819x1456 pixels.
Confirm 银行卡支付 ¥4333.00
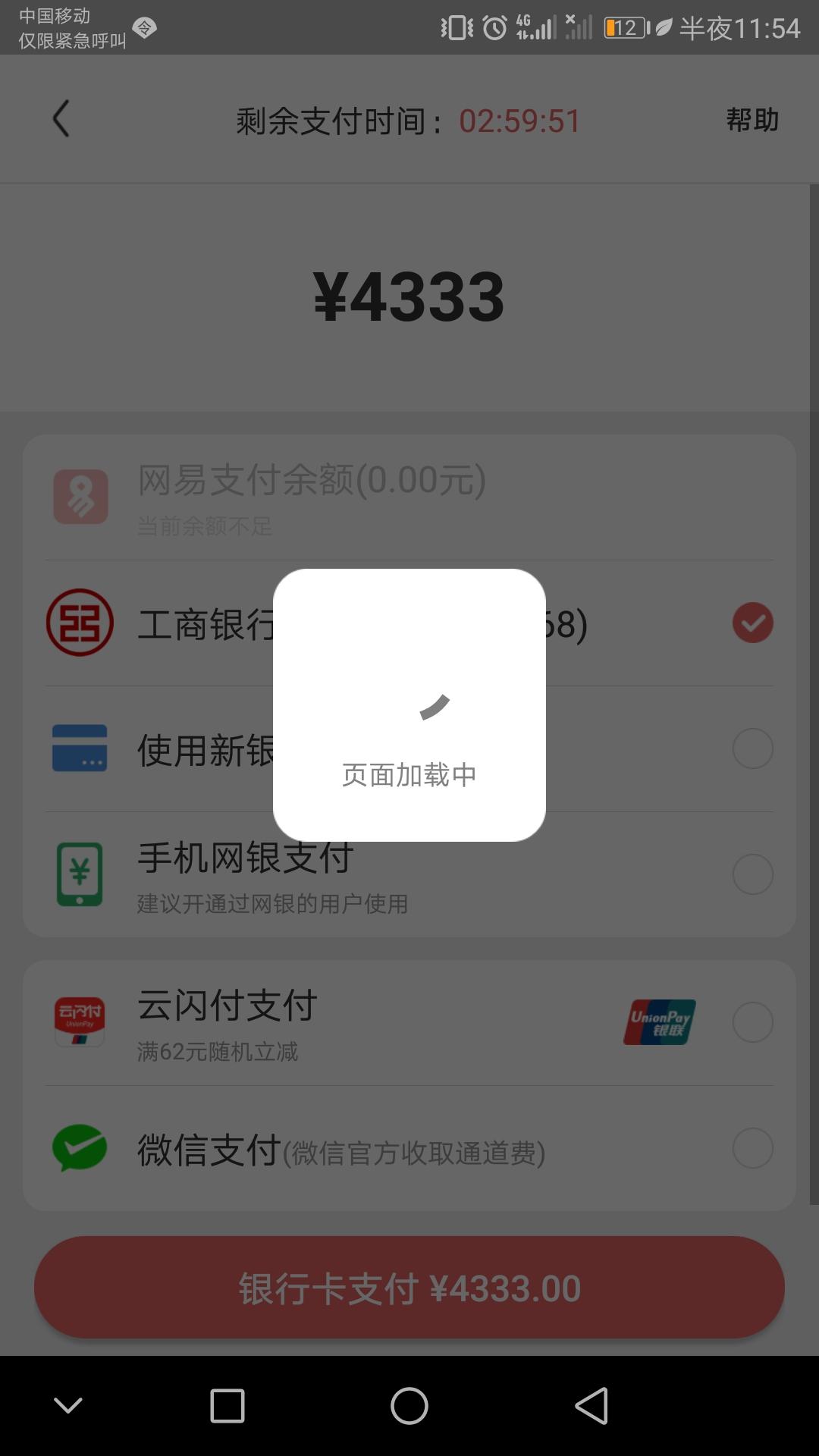coord(409,1288)
